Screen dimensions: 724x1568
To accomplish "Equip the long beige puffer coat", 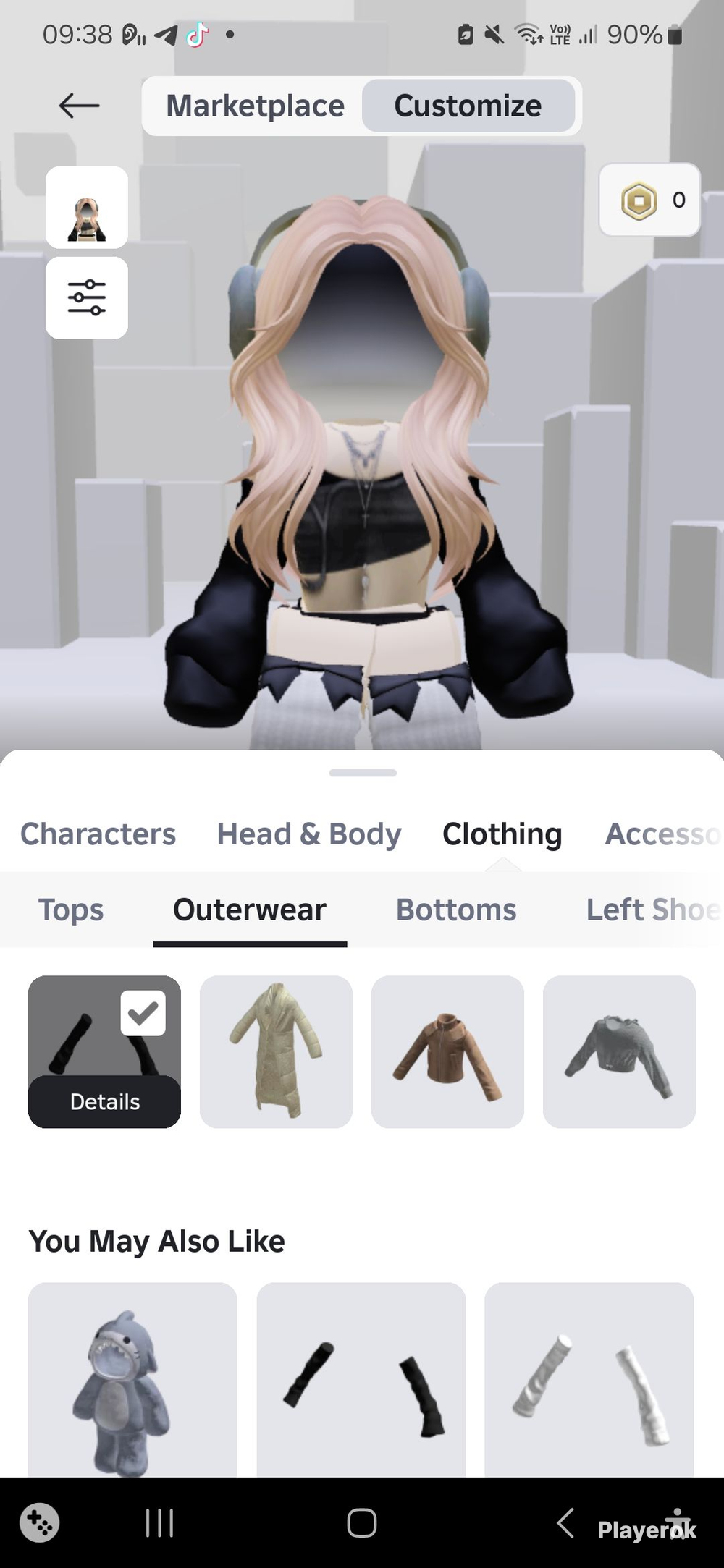I will [276, 1051].
